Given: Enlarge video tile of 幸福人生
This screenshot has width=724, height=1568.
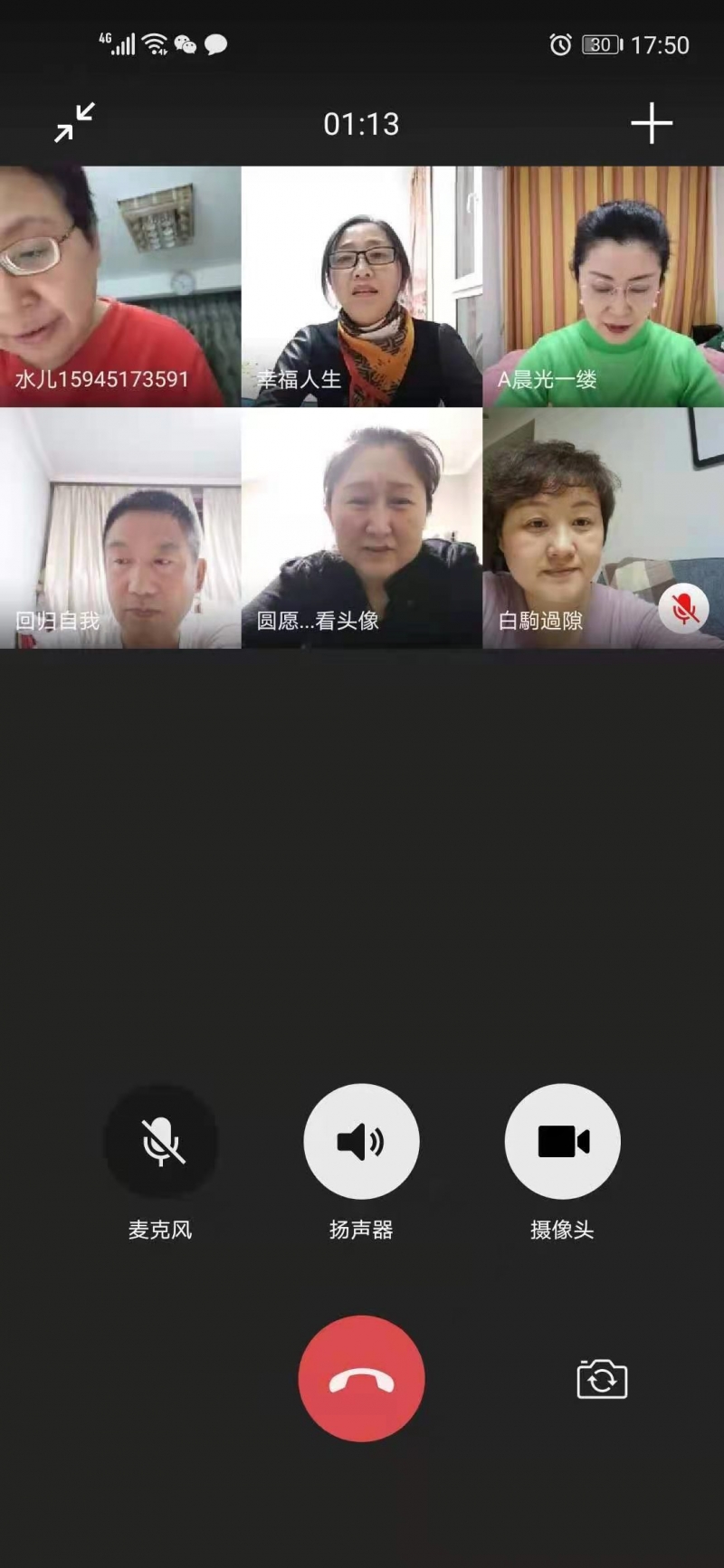Looking at the screenshot, I should (361, 286).
